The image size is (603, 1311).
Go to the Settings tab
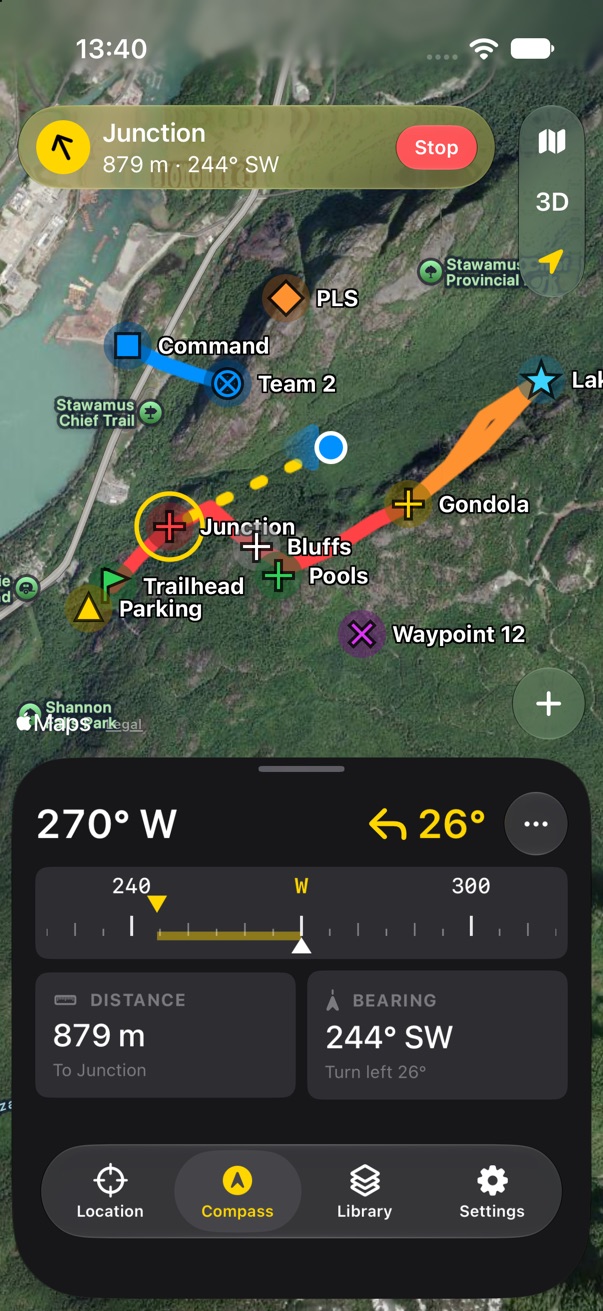click(491, 1192)
